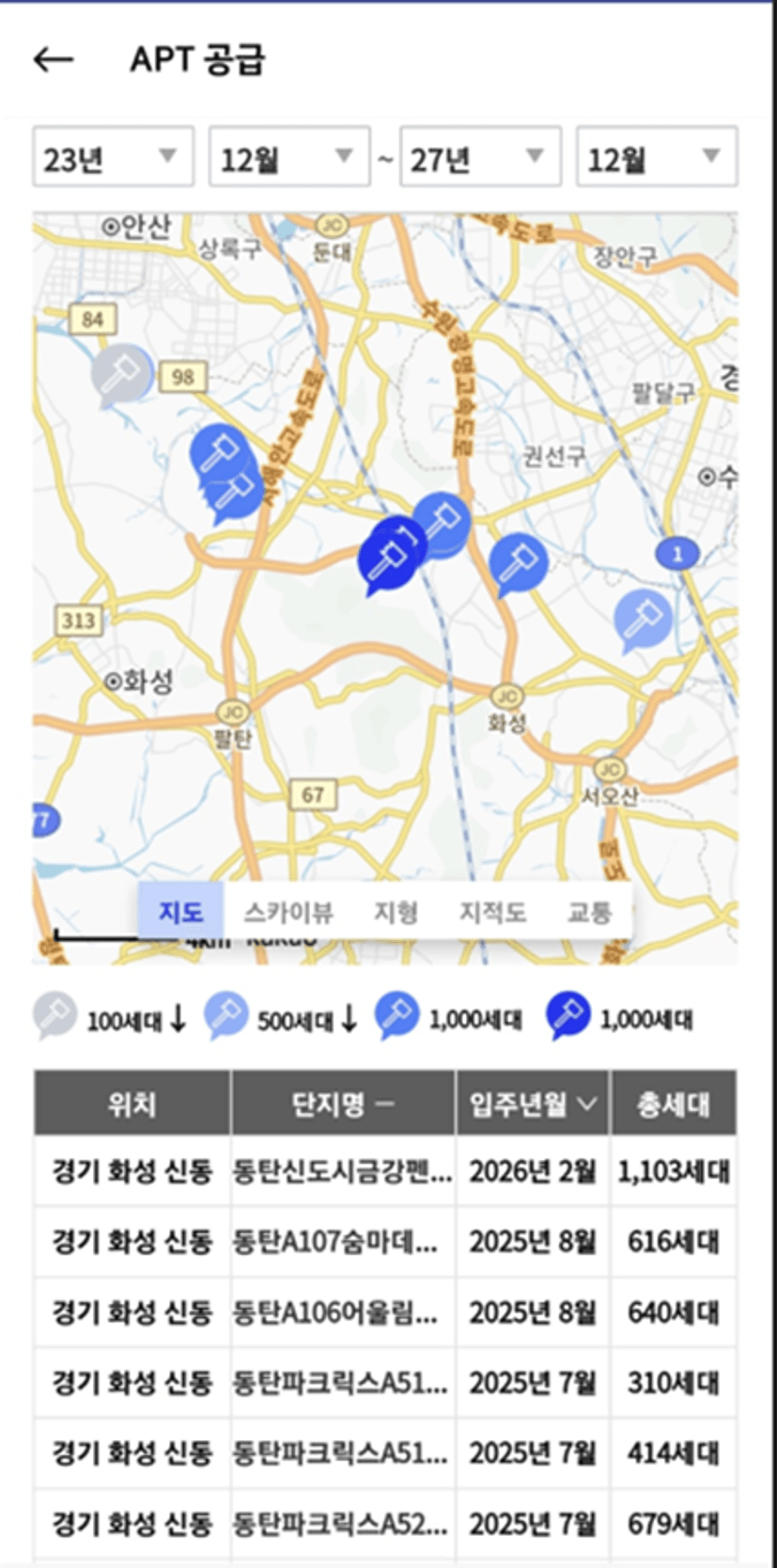Sort the table by 단지명 header

[x=343, y=1103]
